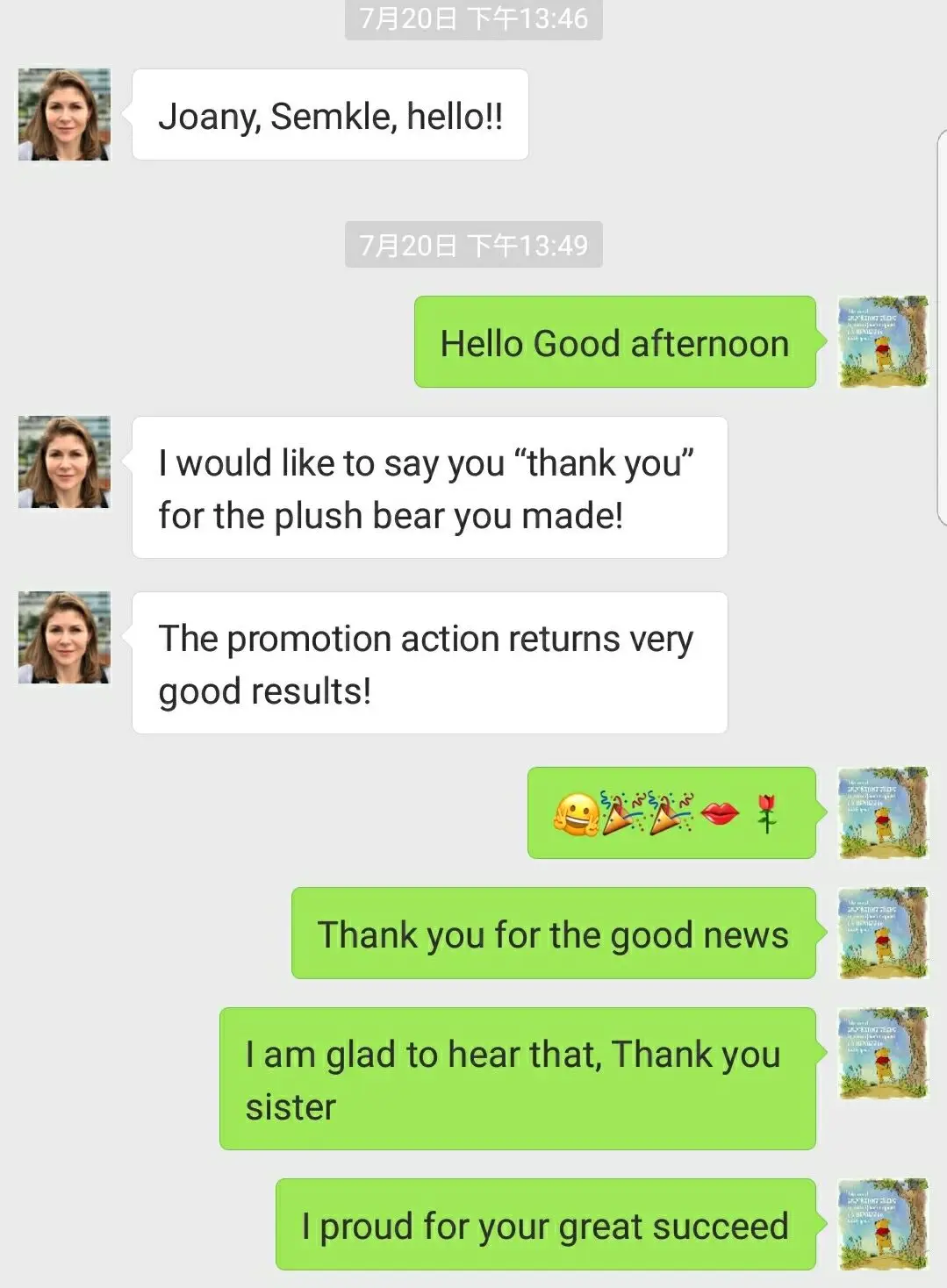
Task: Tap the avatar next to the emoji message
Action: [x=883, y=812]
